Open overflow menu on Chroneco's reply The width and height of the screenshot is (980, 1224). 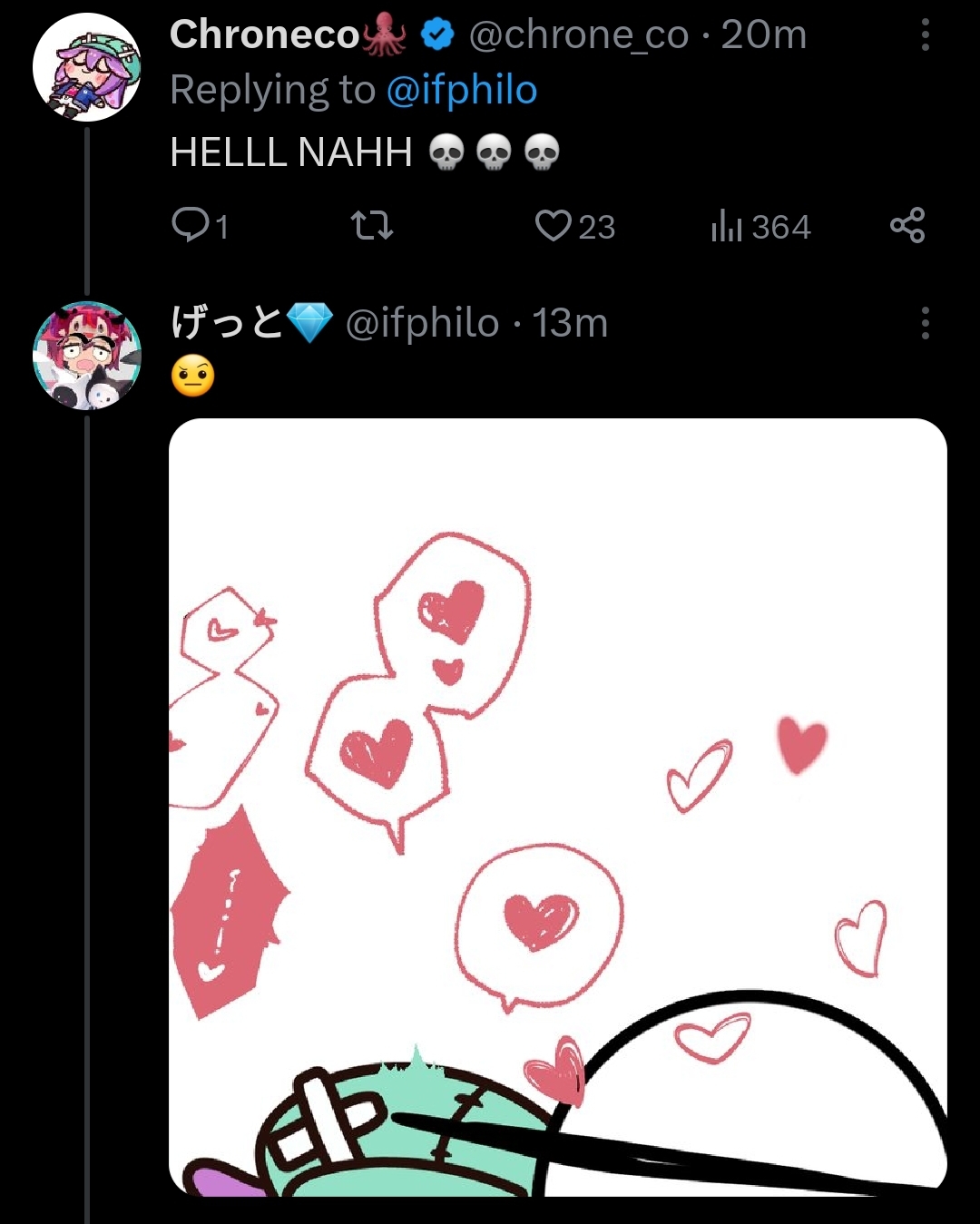(x=925, y=36)
